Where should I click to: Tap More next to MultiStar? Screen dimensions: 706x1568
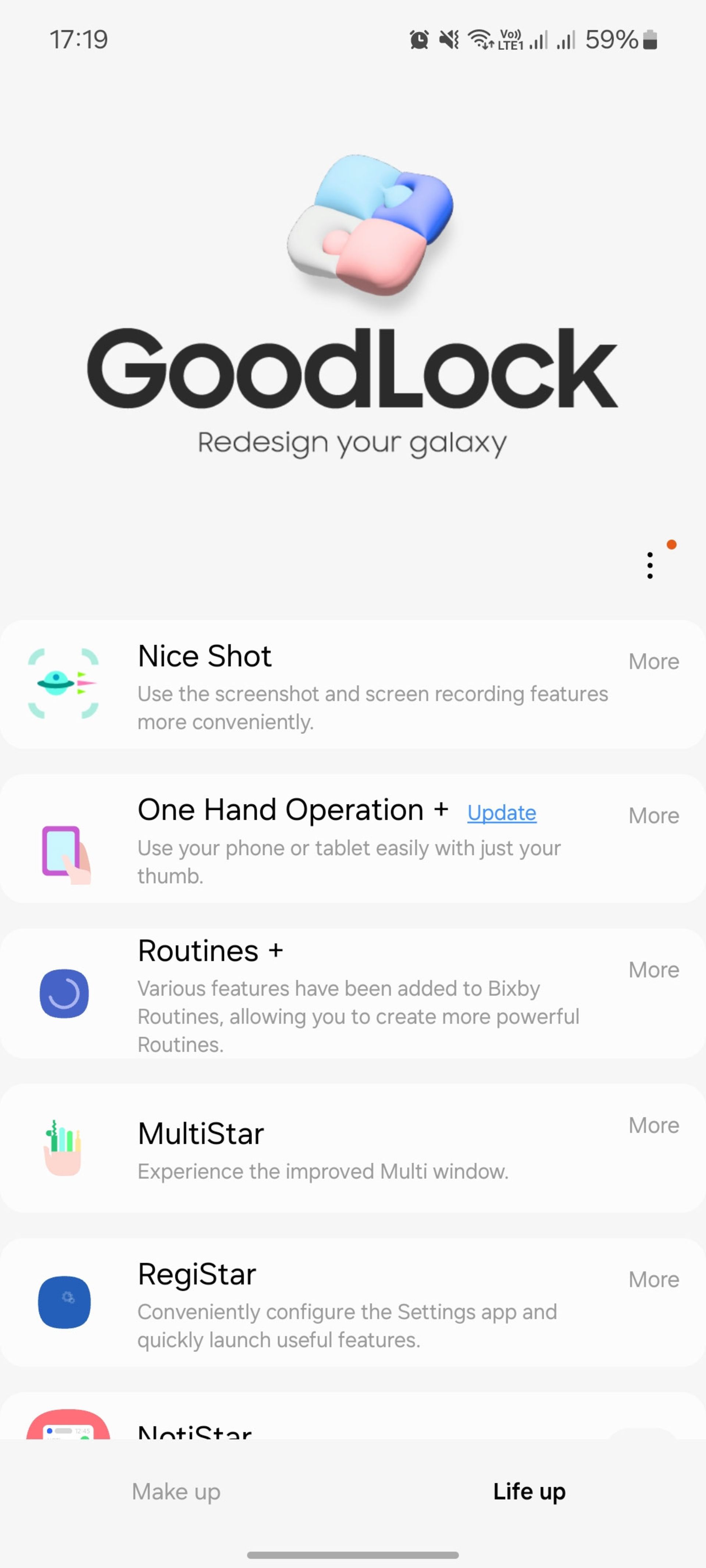click(654, 1126)
